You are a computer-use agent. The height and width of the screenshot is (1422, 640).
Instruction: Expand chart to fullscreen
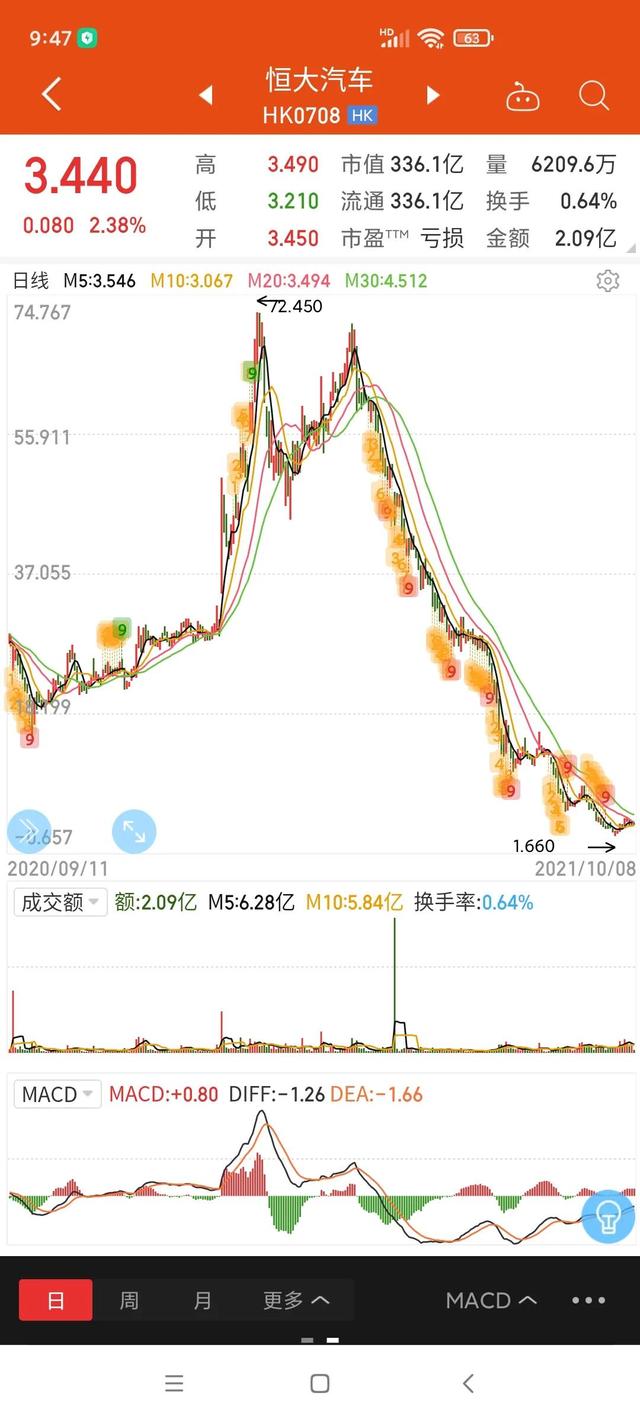134,831
